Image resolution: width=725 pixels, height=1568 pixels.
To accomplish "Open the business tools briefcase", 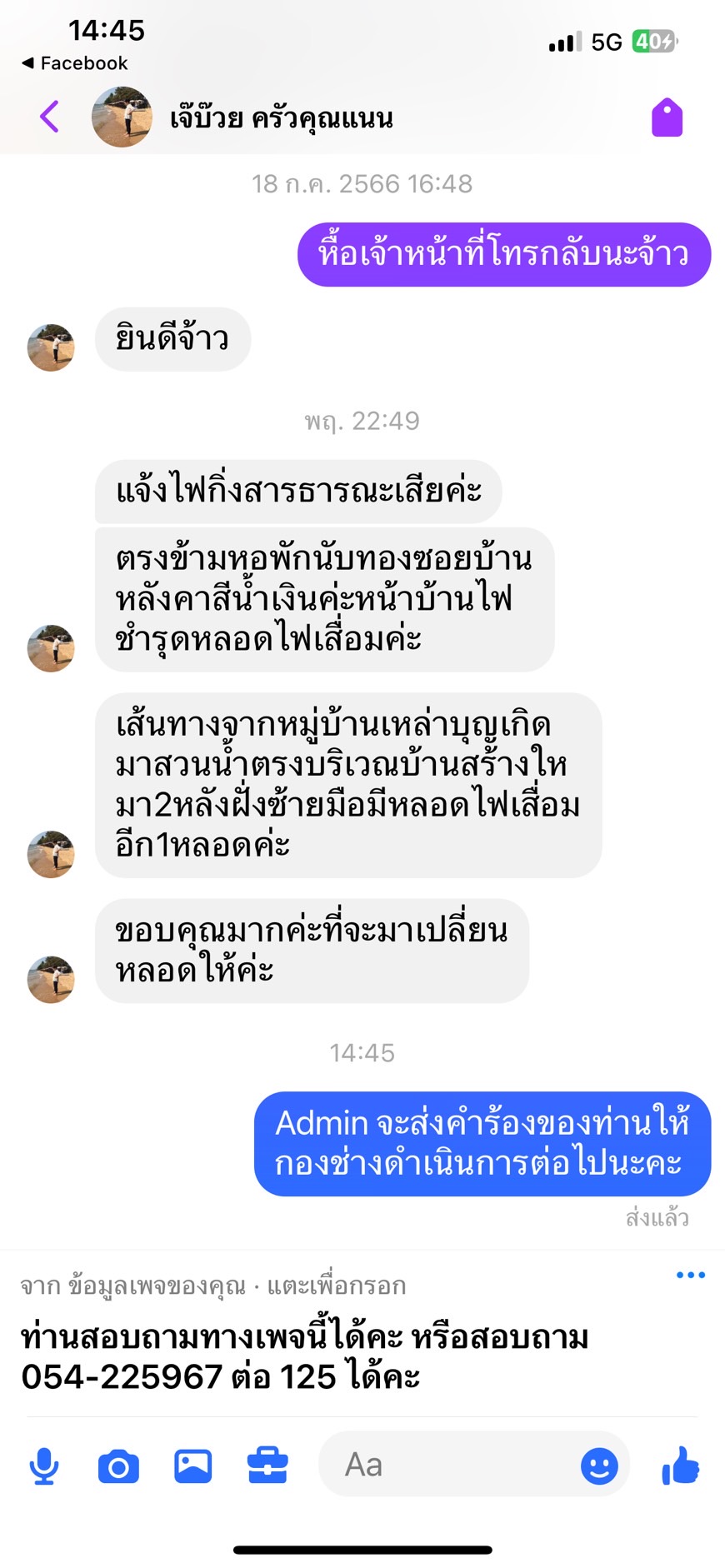I will point(267,1466).
